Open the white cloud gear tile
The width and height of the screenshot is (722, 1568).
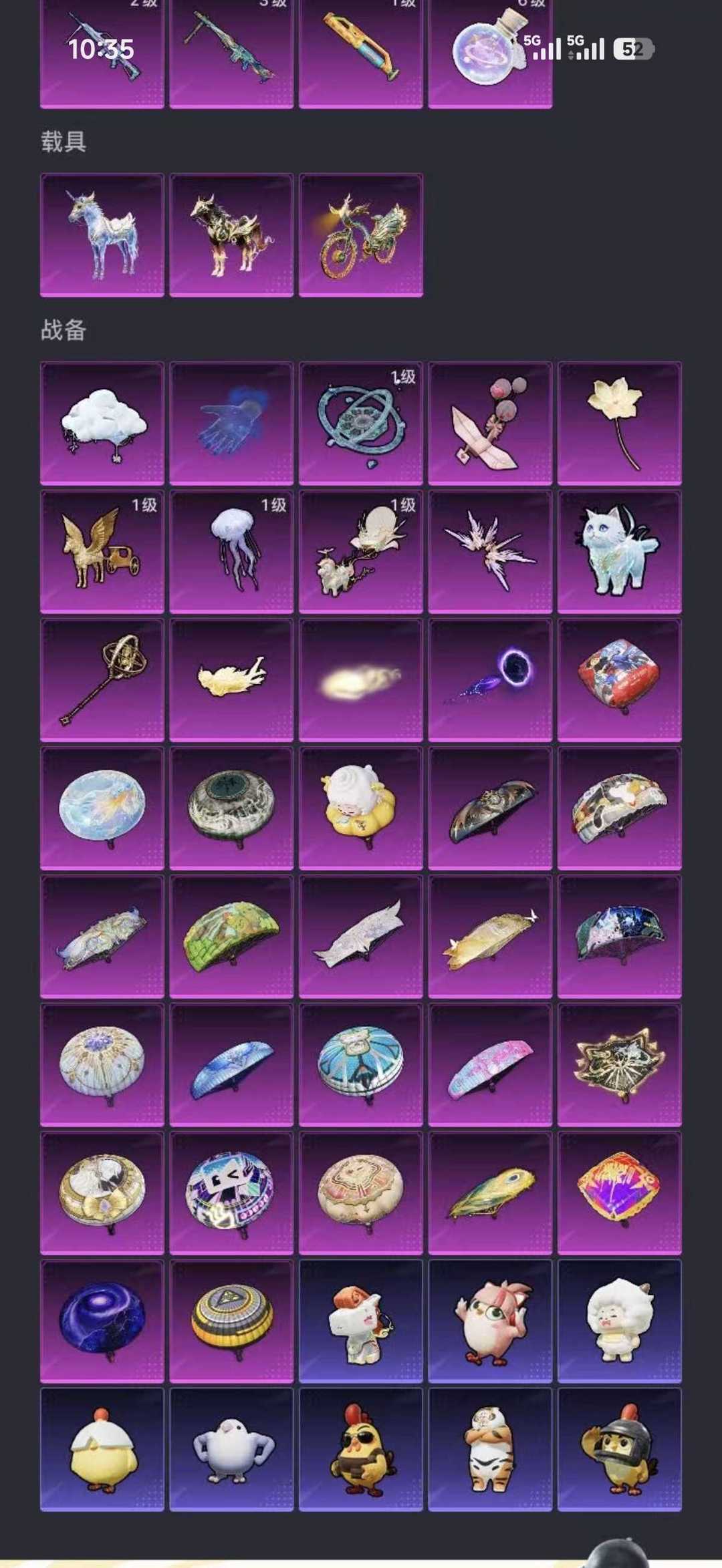(x=102, y=424)
